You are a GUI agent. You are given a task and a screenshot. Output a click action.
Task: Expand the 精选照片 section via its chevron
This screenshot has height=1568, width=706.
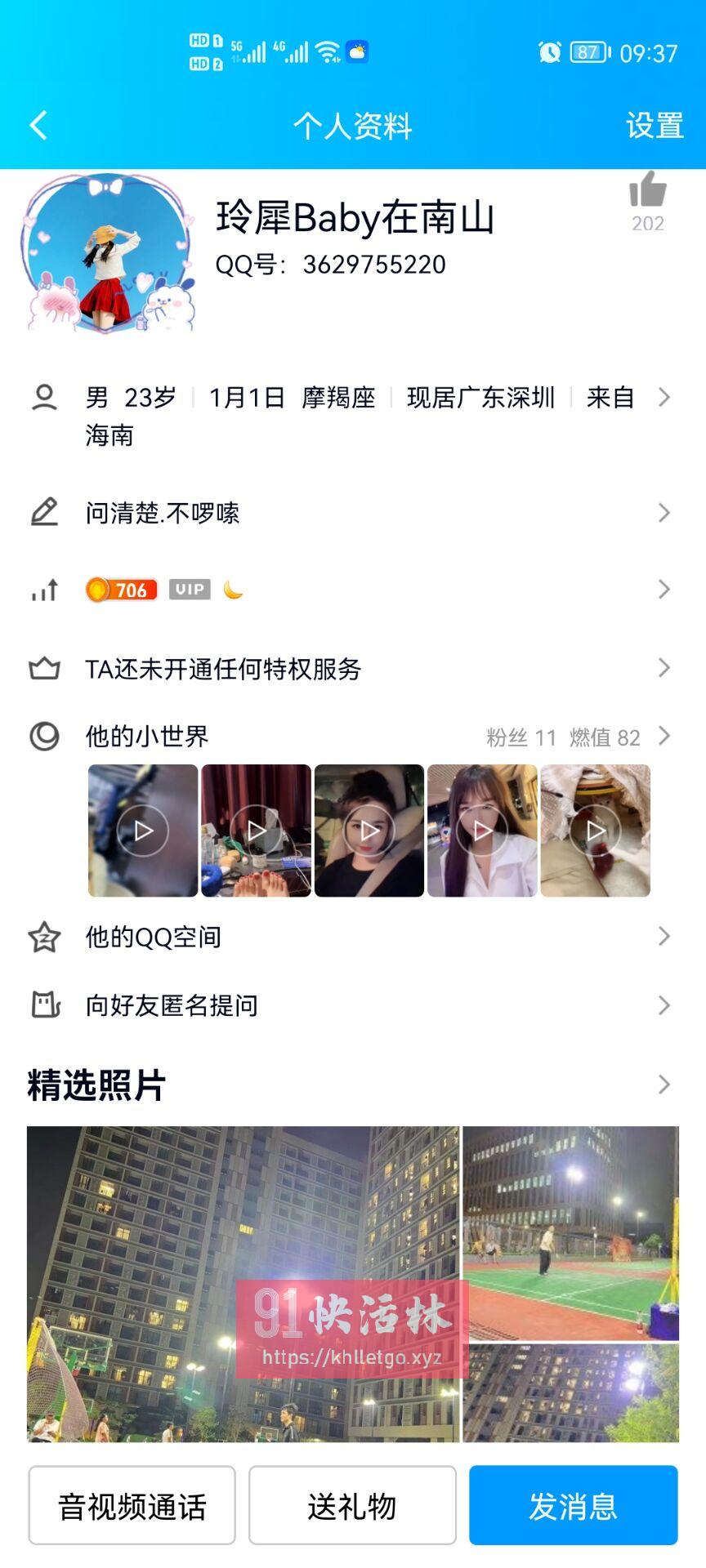pyautogui.click(x=664, y=1085)
